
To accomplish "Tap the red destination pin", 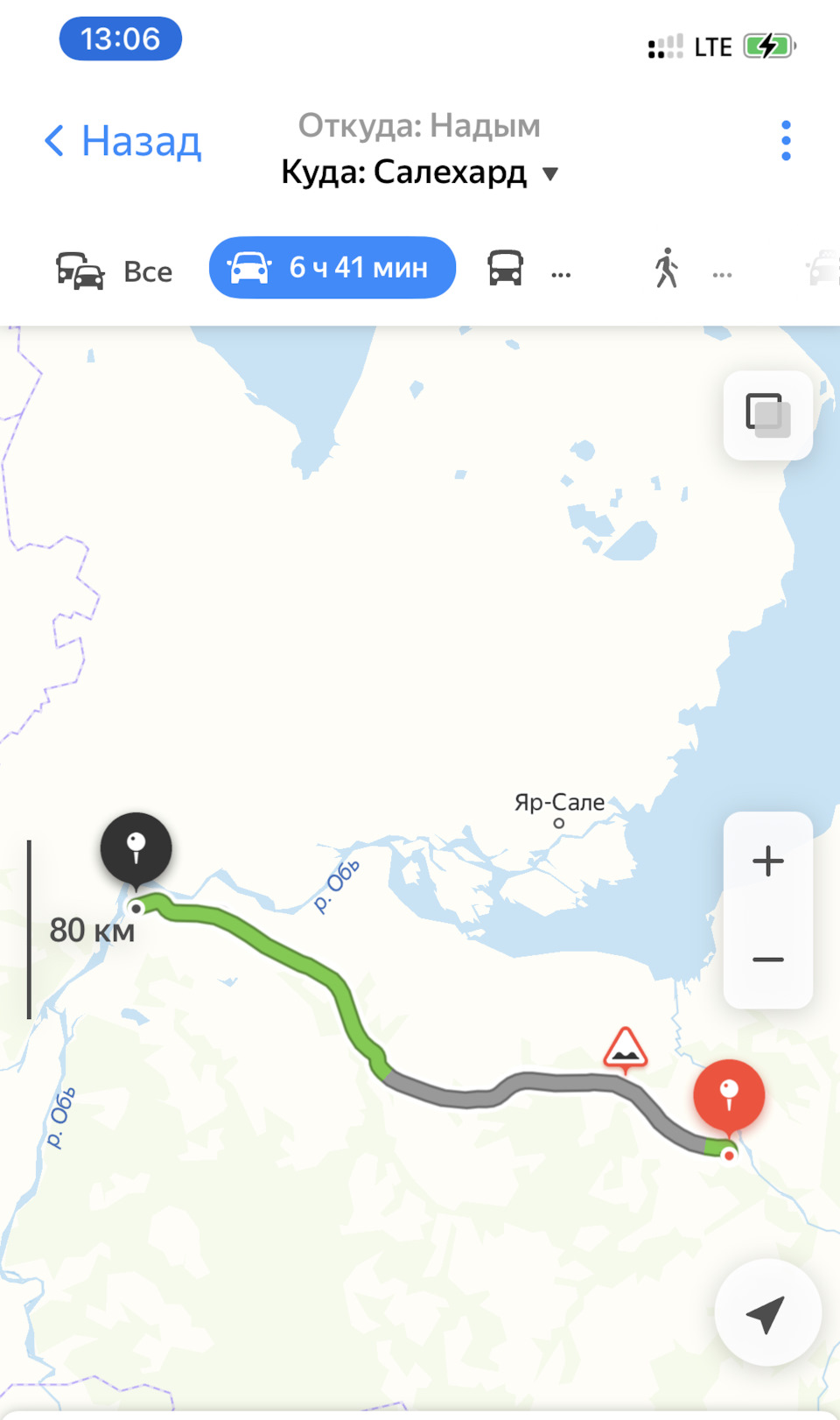I will click(729, 1095).
